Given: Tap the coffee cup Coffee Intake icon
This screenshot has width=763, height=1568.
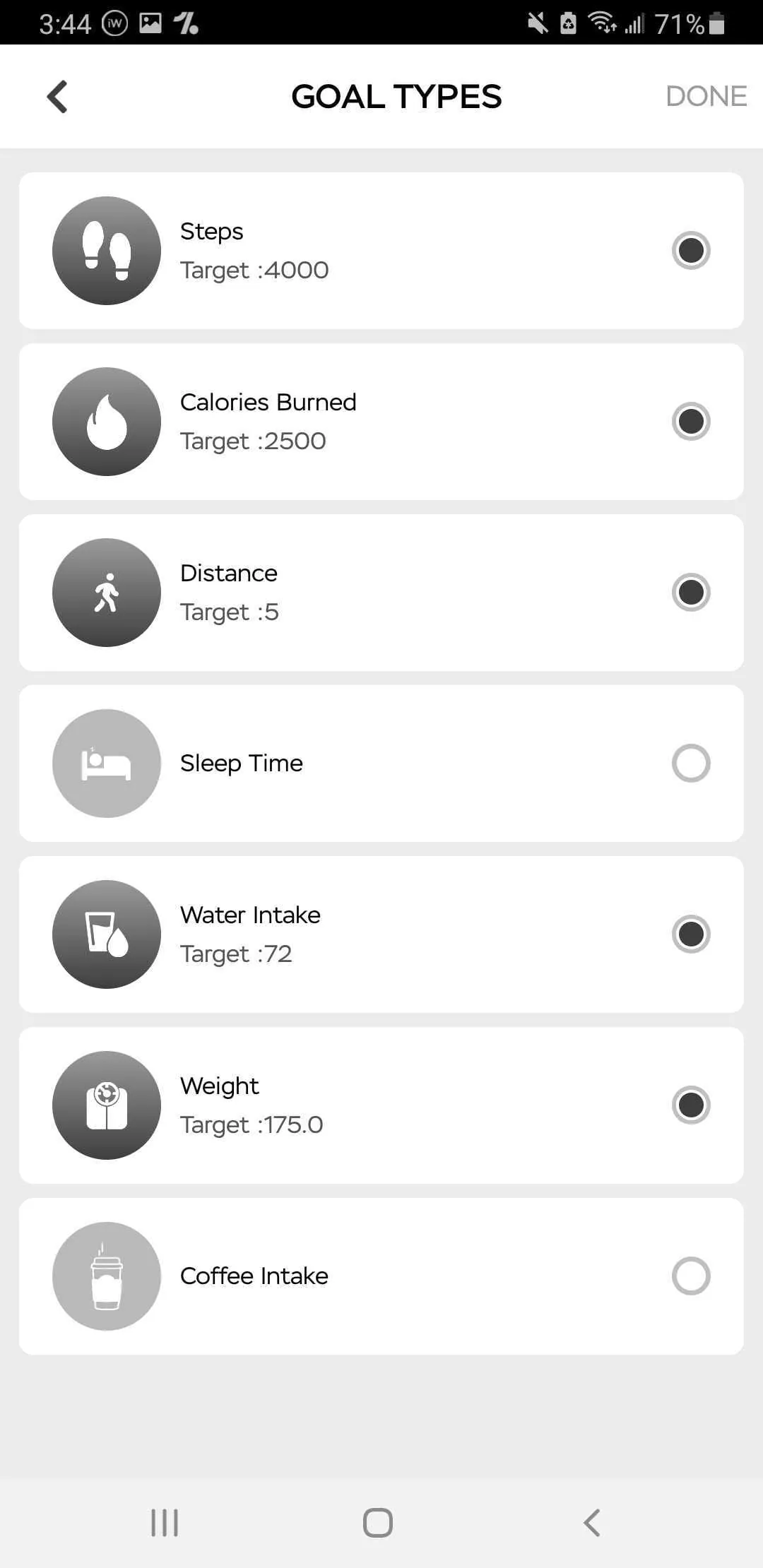Looking at the screenshot, I should 106,1276.
